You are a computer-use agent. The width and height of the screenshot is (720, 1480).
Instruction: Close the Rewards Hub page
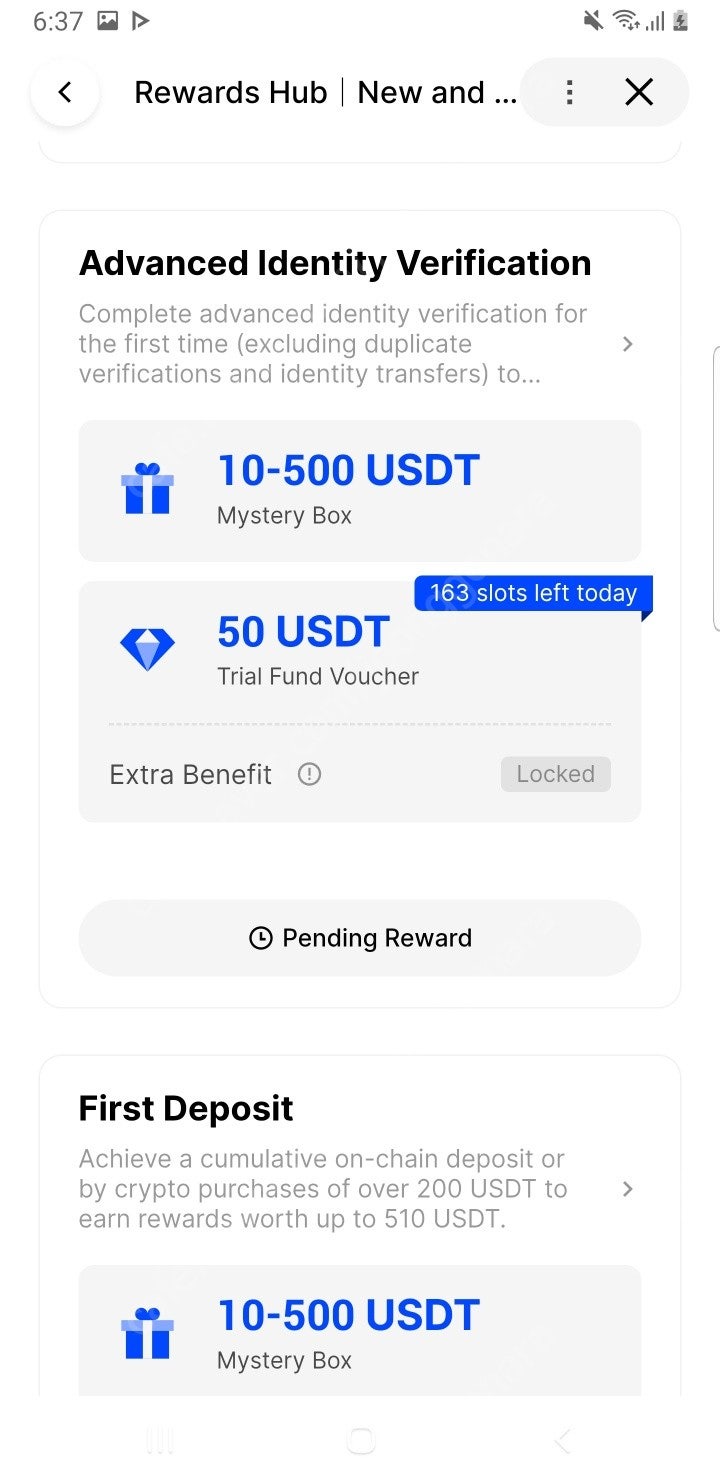(x=639, y=92)
